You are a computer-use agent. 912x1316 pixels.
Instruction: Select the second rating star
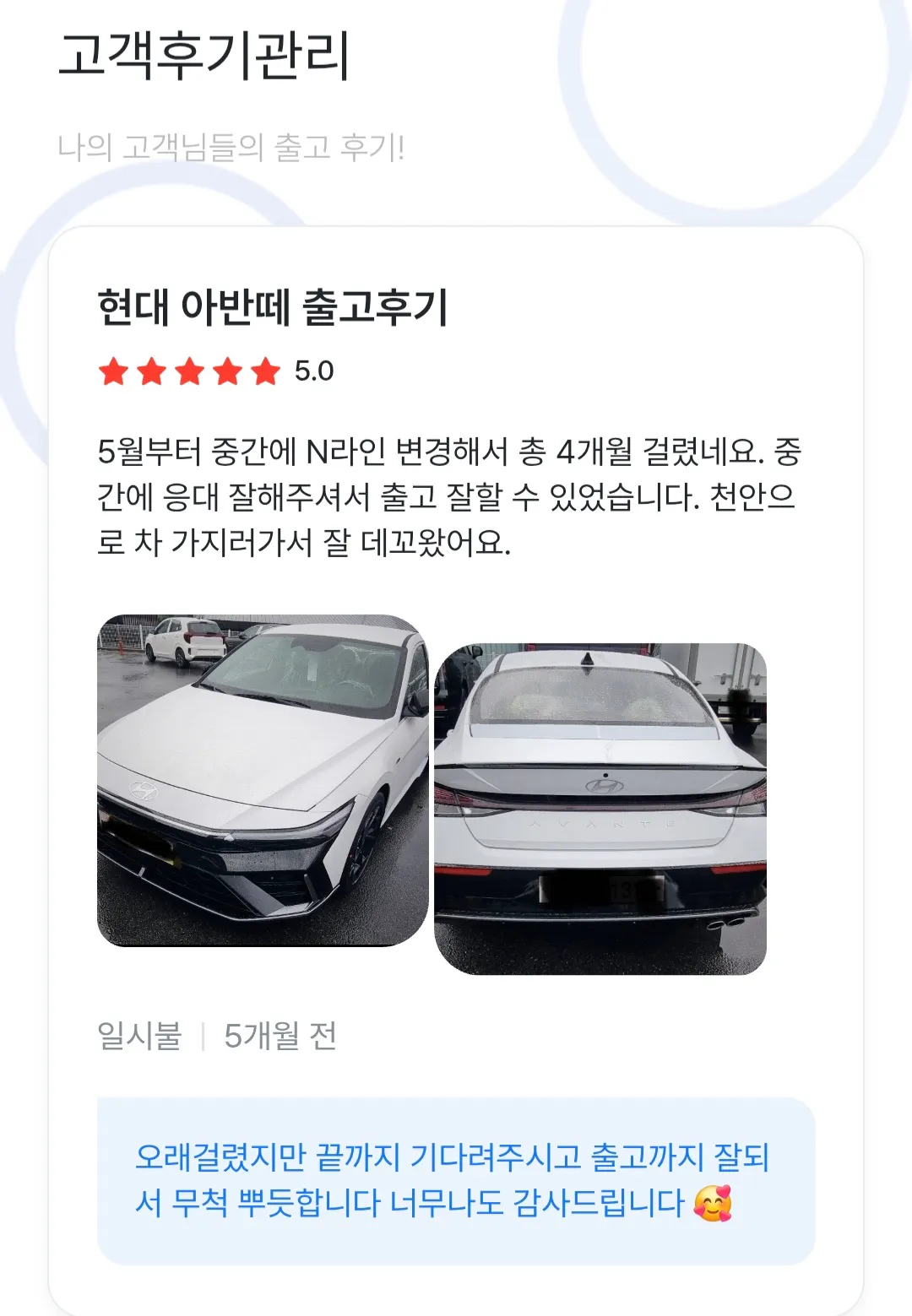tap(154, 369)
